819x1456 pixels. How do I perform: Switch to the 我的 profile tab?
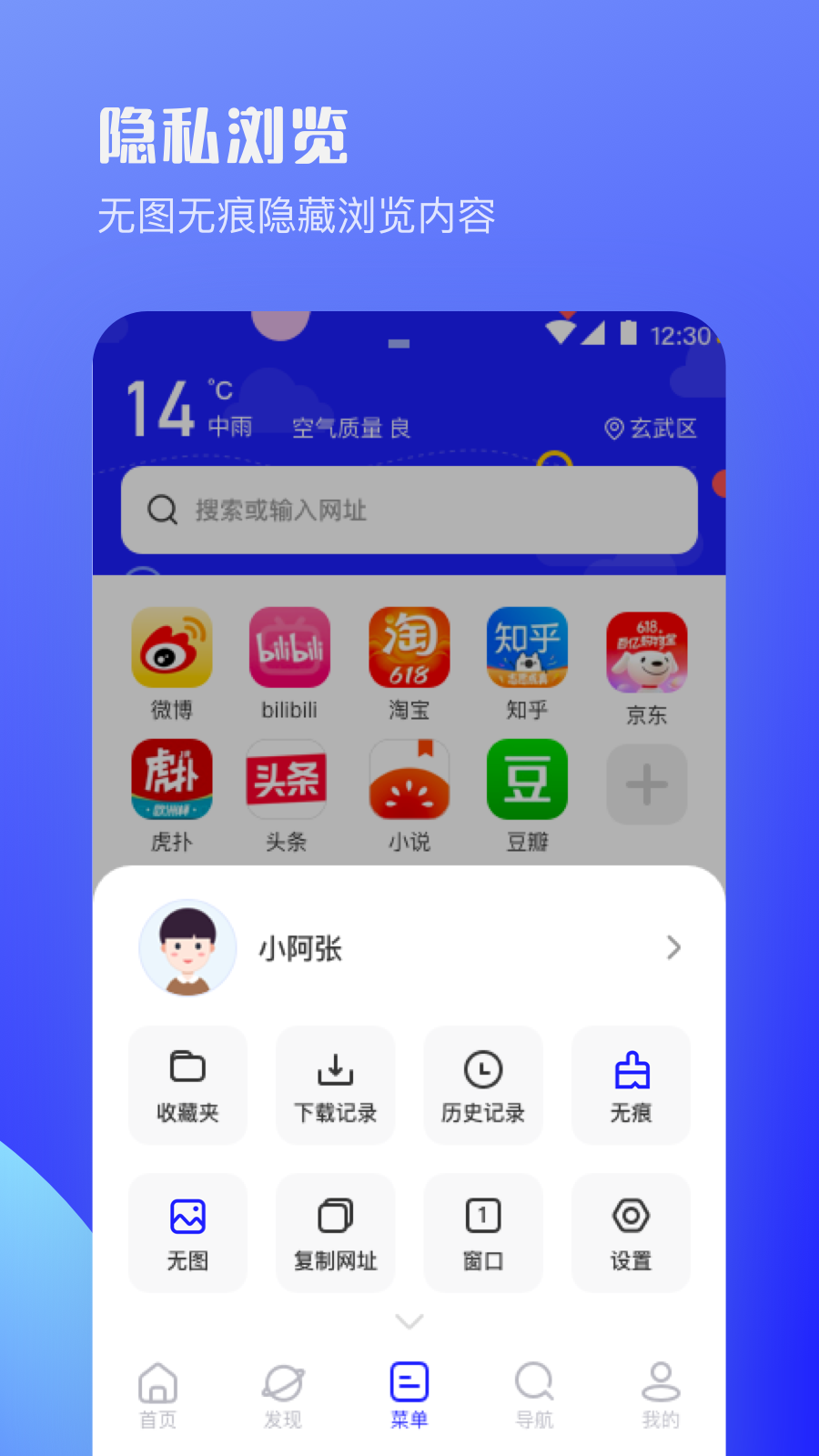pos(660,1392)
